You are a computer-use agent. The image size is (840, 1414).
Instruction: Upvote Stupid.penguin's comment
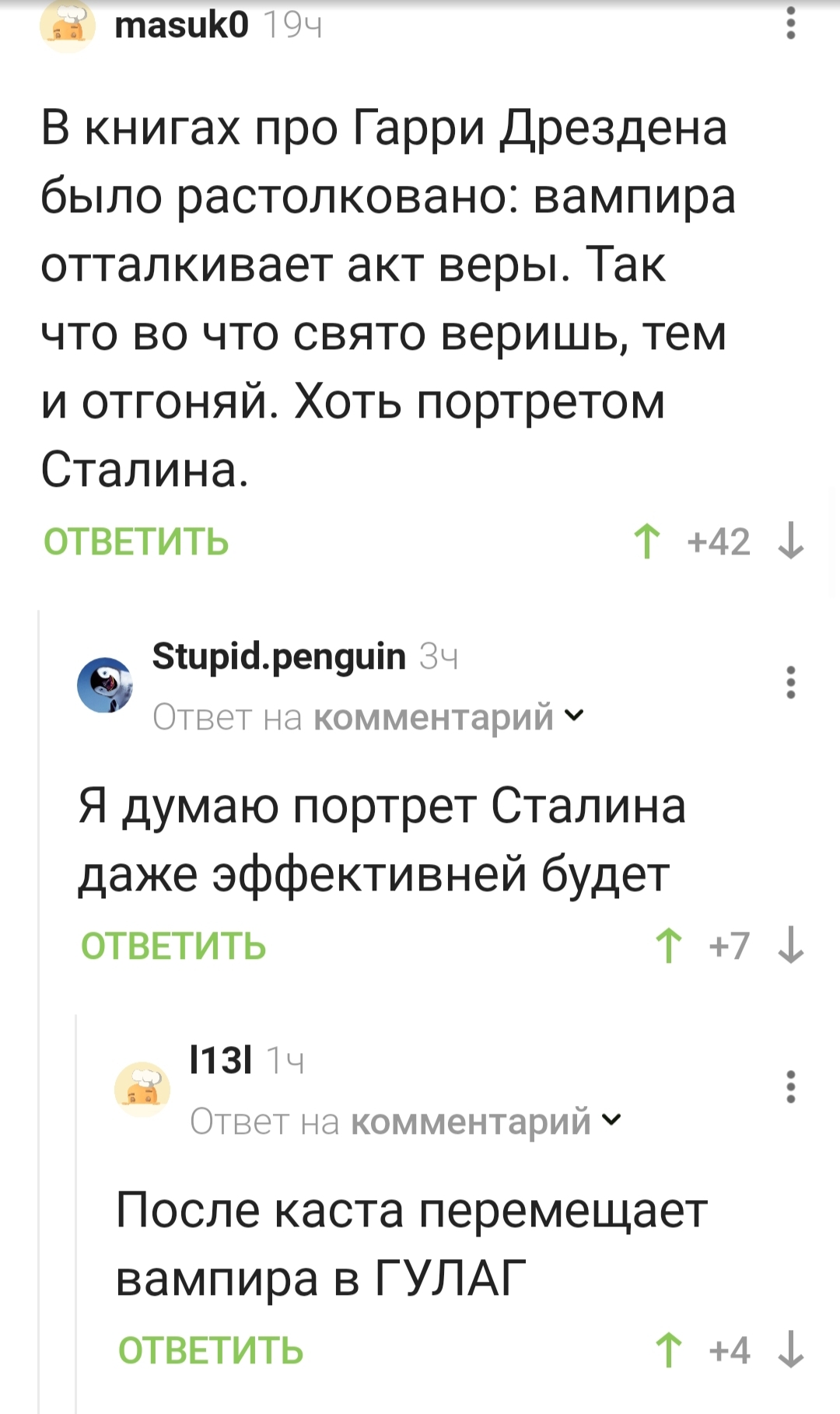(x=669, y=946)
